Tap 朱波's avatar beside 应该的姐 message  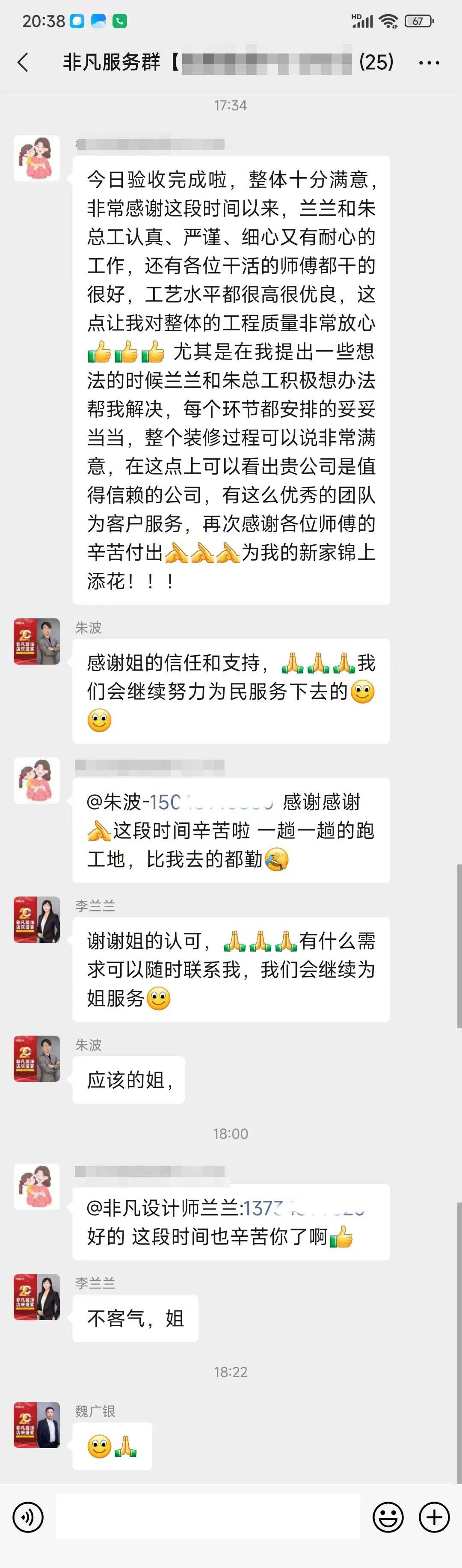tap(36, 1058)
